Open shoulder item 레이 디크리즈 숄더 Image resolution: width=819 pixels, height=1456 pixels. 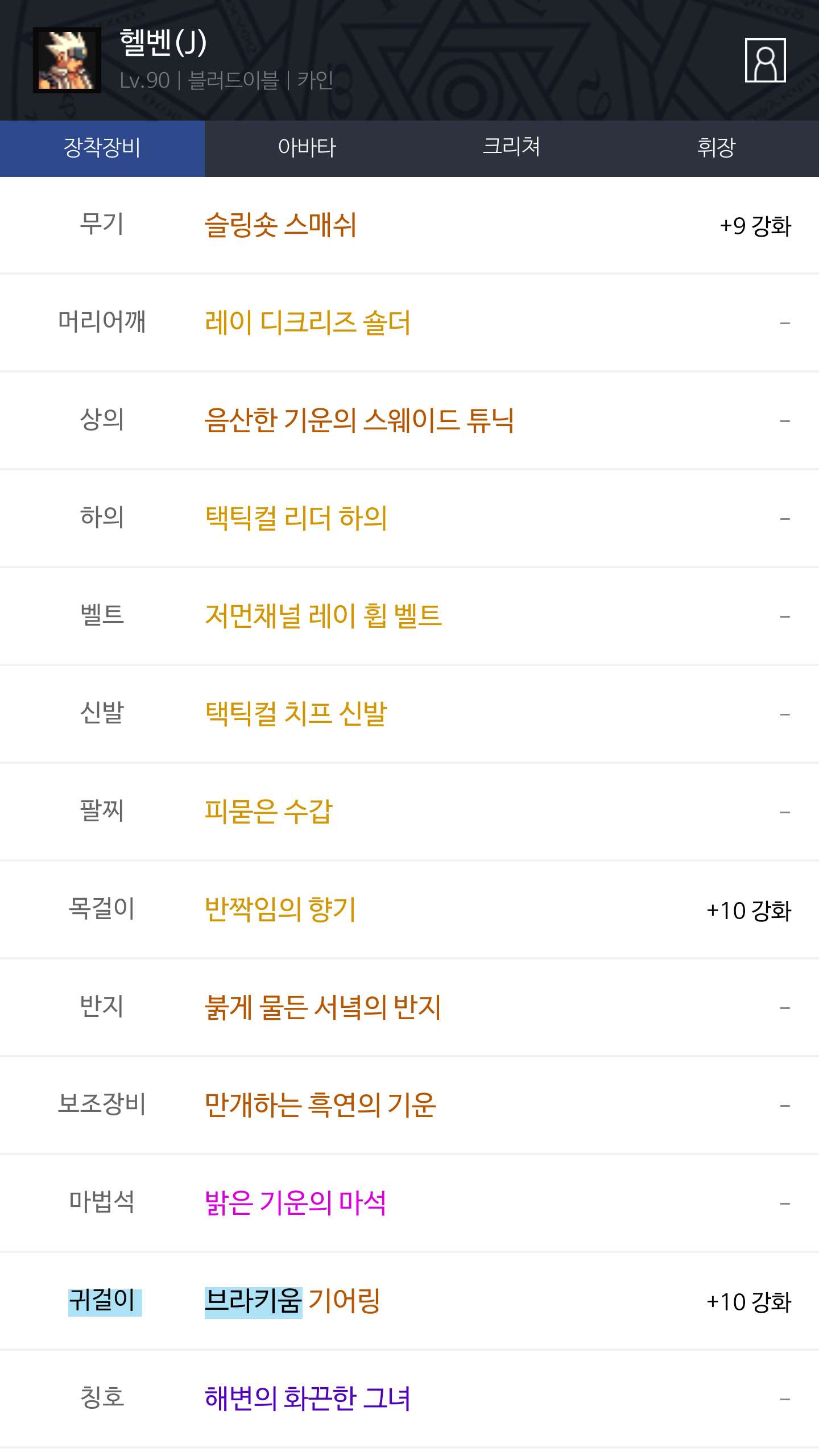pos(307,323)
